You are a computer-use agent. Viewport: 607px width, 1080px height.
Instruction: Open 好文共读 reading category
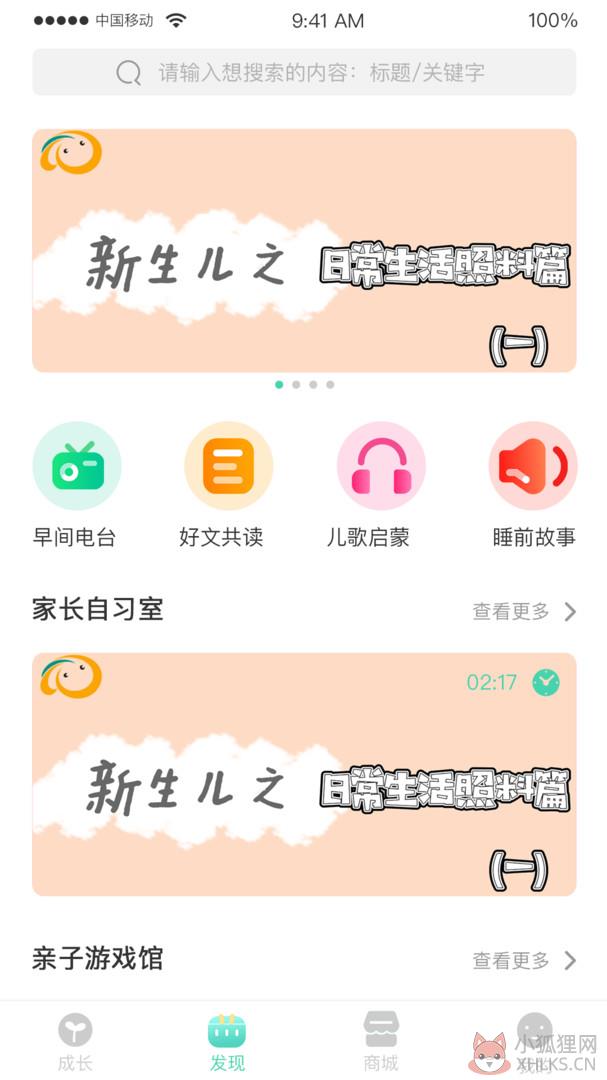point(228,485)
